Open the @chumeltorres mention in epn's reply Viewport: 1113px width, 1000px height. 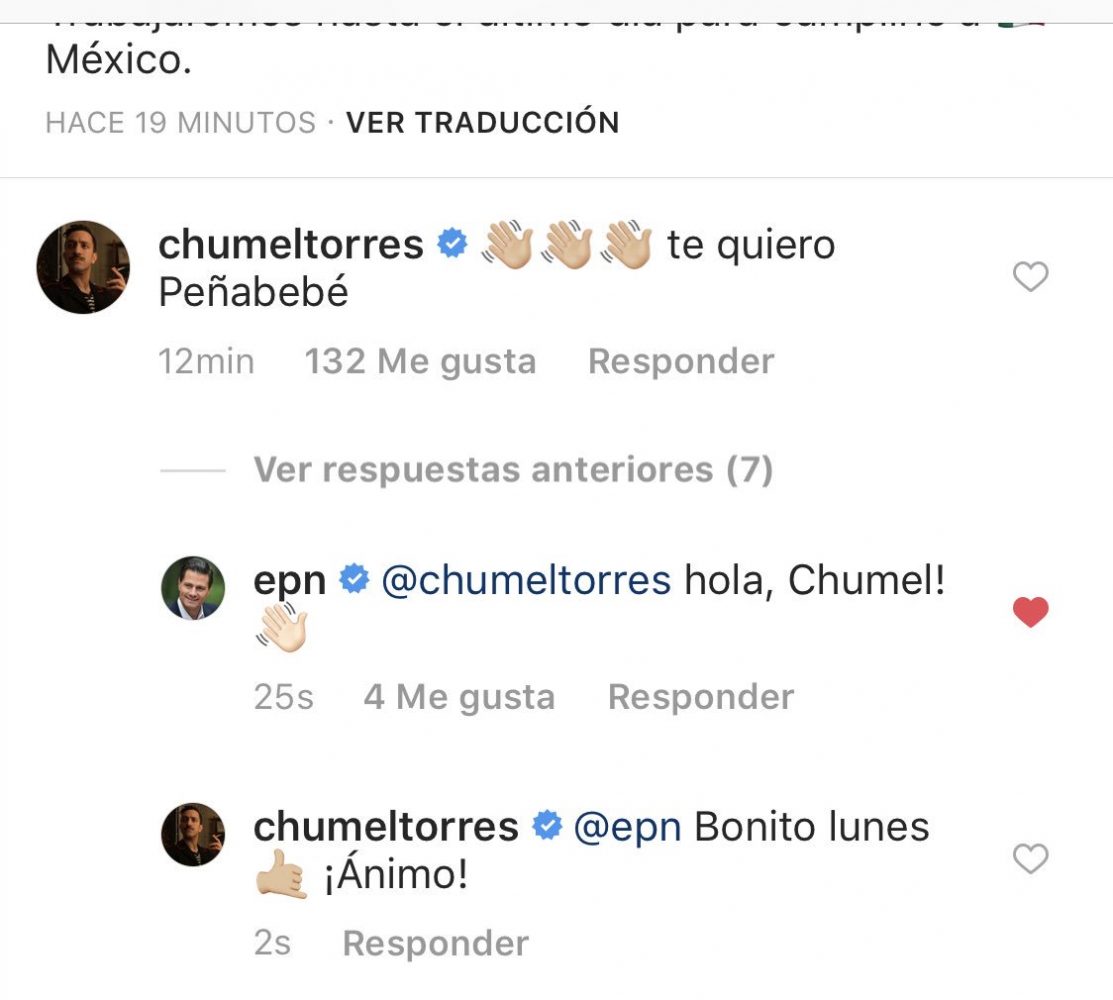coord(526,580)
